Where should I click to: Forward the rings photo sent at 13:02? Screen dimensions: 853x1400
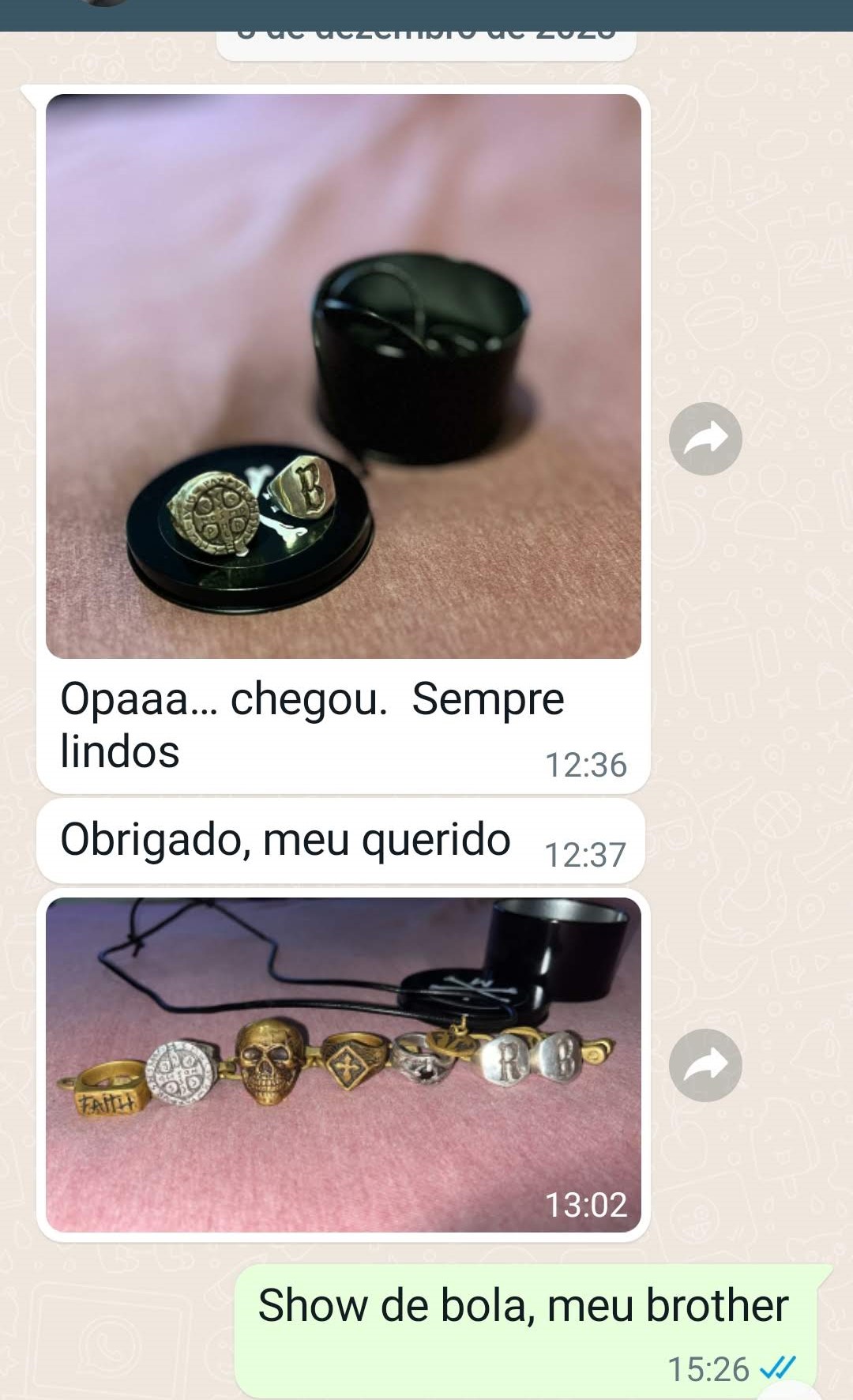point(705,1065)
